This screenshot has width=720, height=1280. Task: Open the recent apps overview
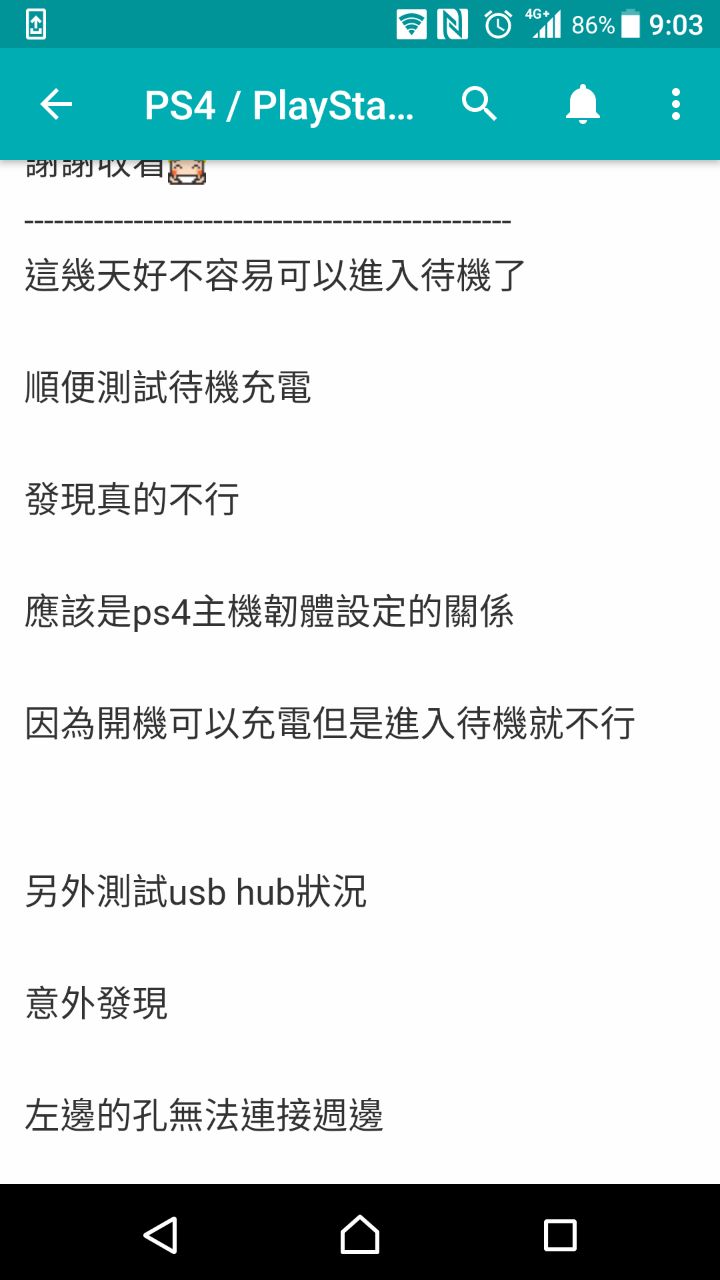coord(560,1235)
